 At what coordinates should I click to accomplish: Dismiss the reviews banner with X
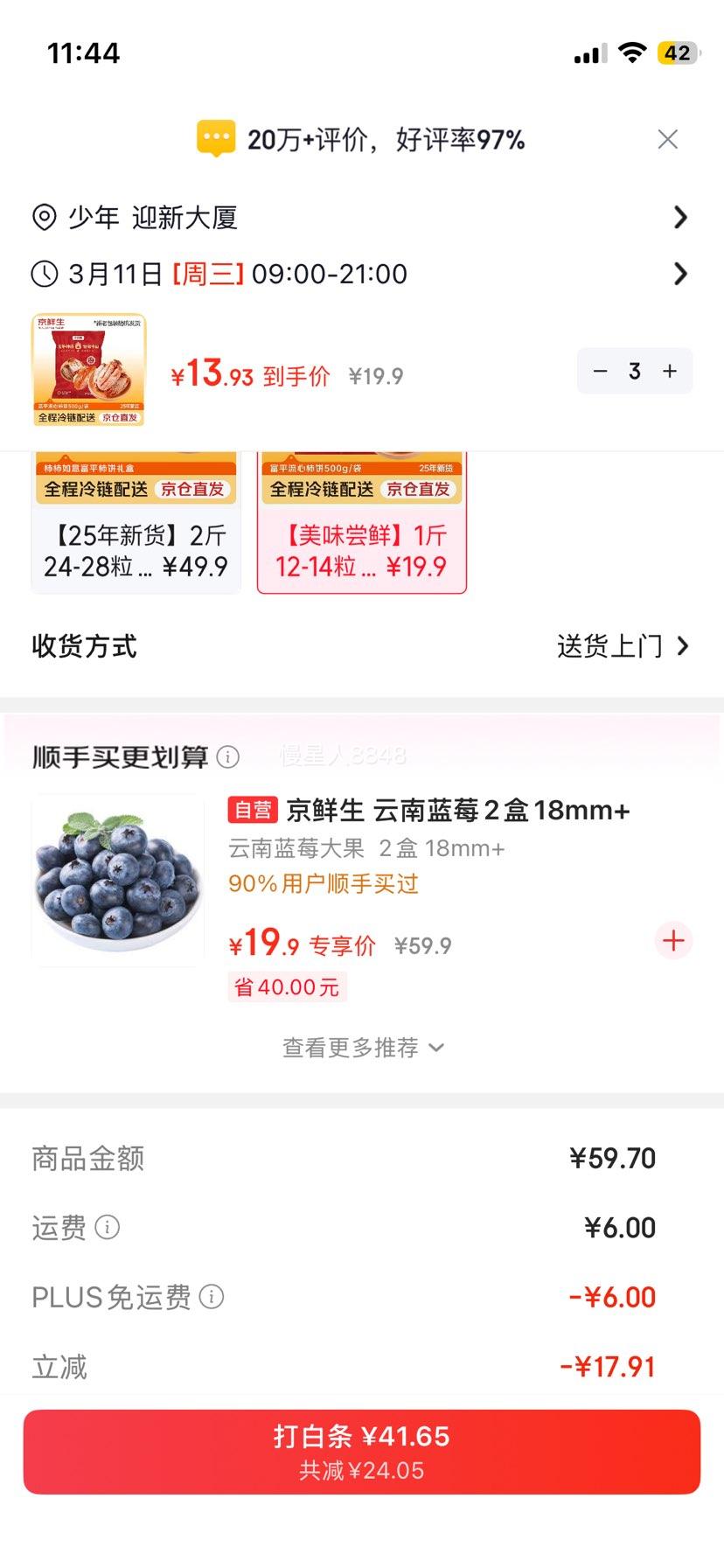pos(667,140)
